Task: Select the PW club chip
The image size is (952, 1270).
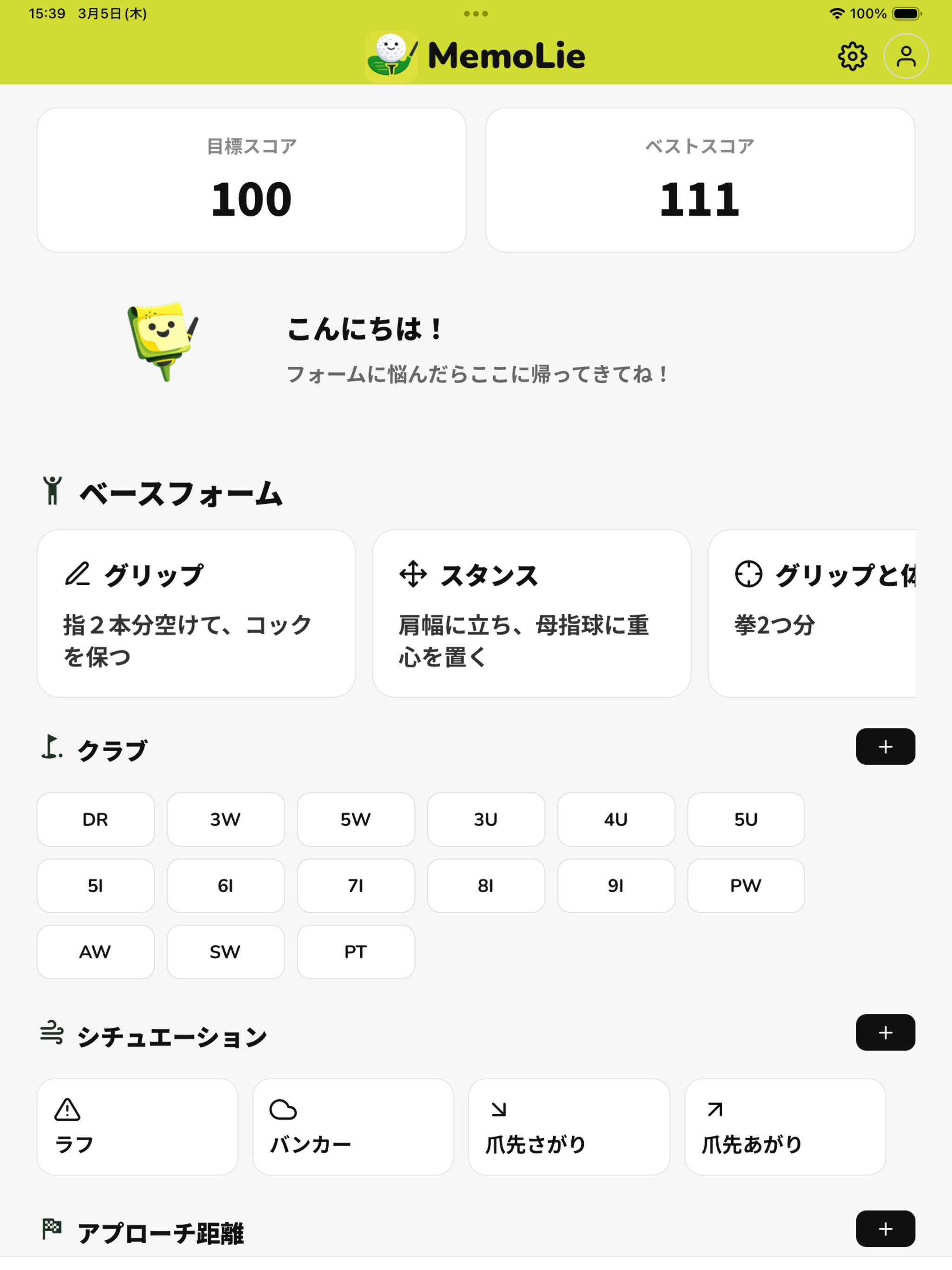Action: click(746, 886)
